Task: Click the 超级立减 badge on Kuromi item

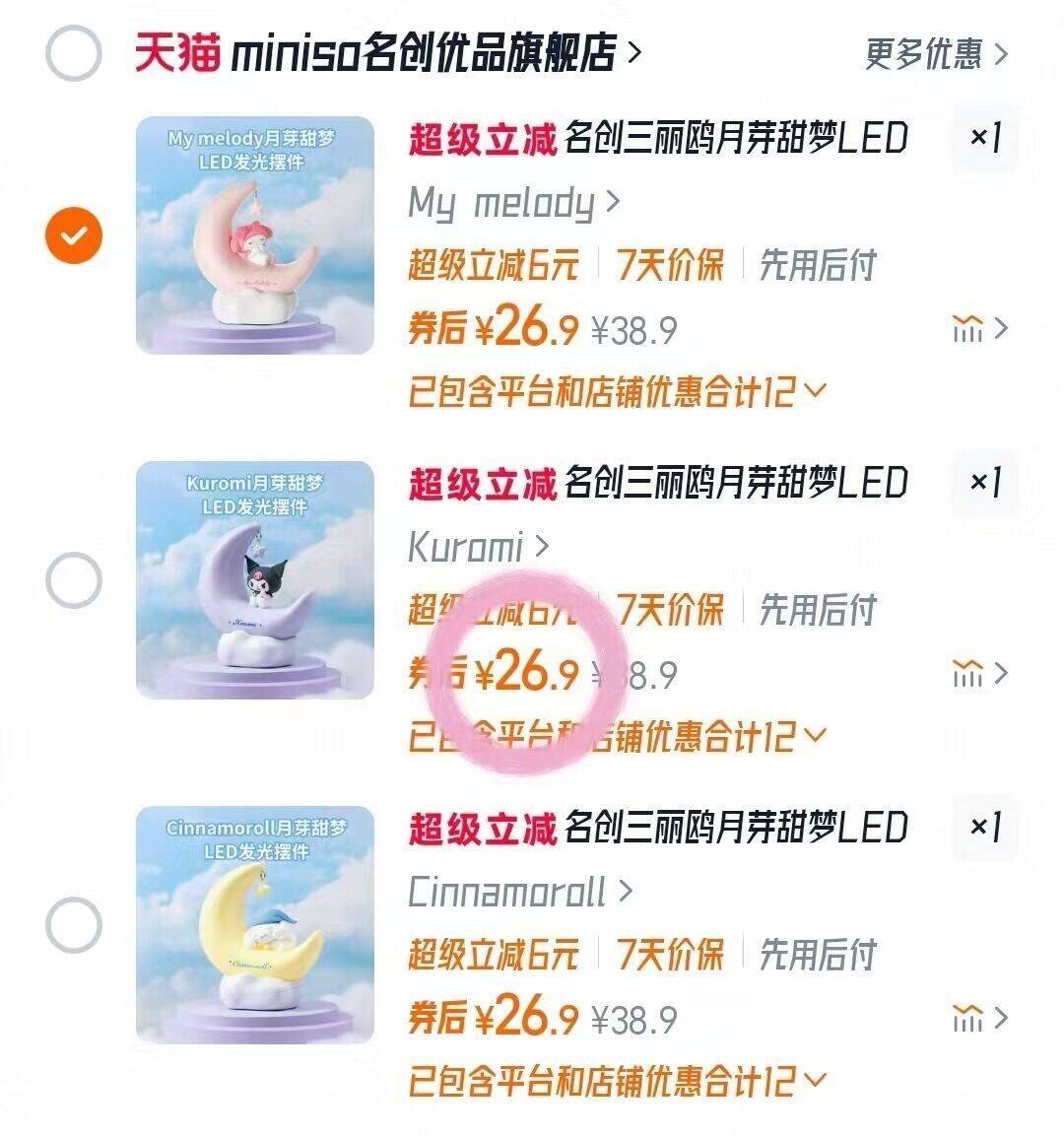Action: coord(483,485)
